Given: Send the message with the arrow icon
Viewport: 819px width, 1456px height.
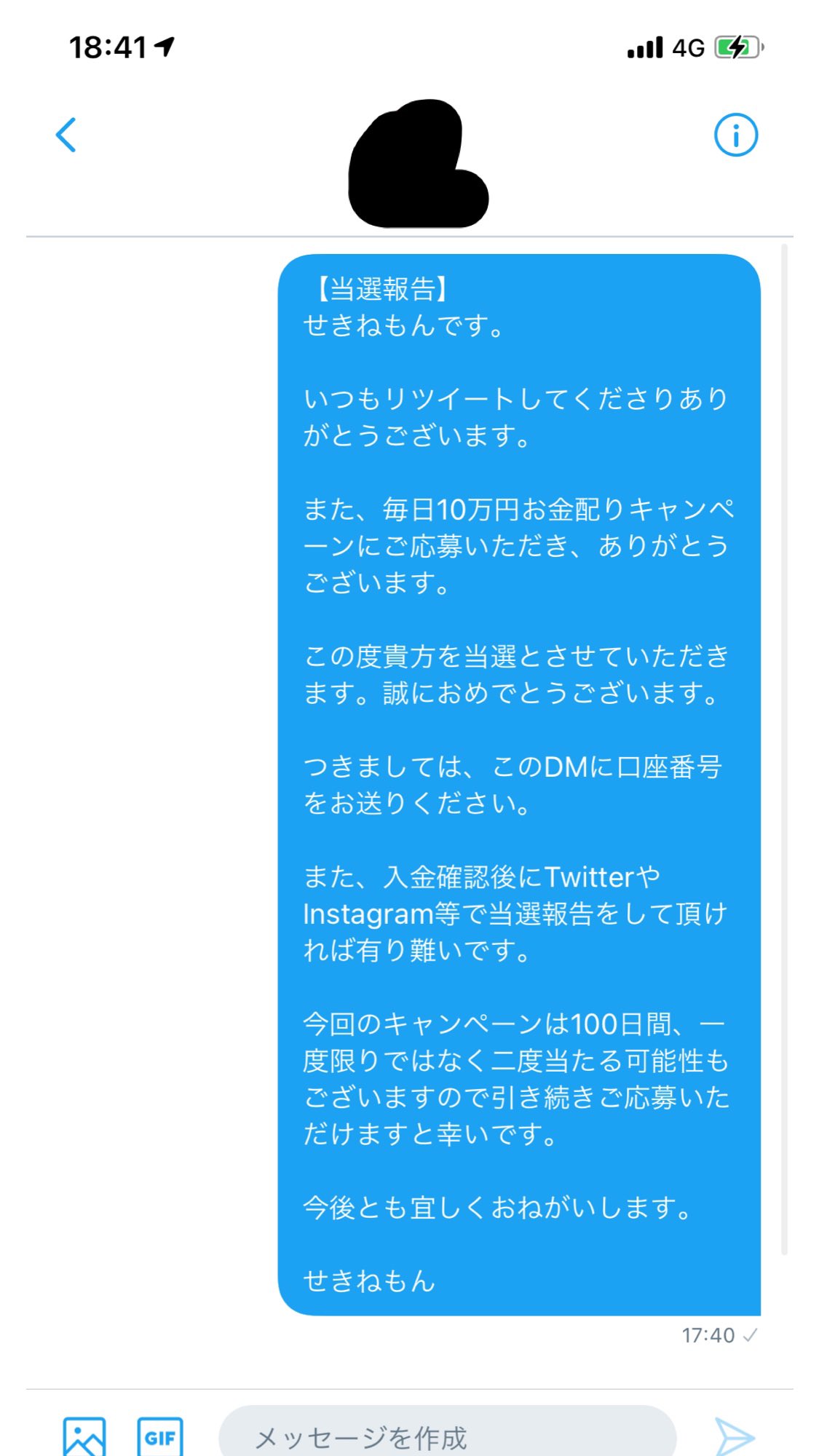Looking at the screenshot, I should tap(734, 1436).
